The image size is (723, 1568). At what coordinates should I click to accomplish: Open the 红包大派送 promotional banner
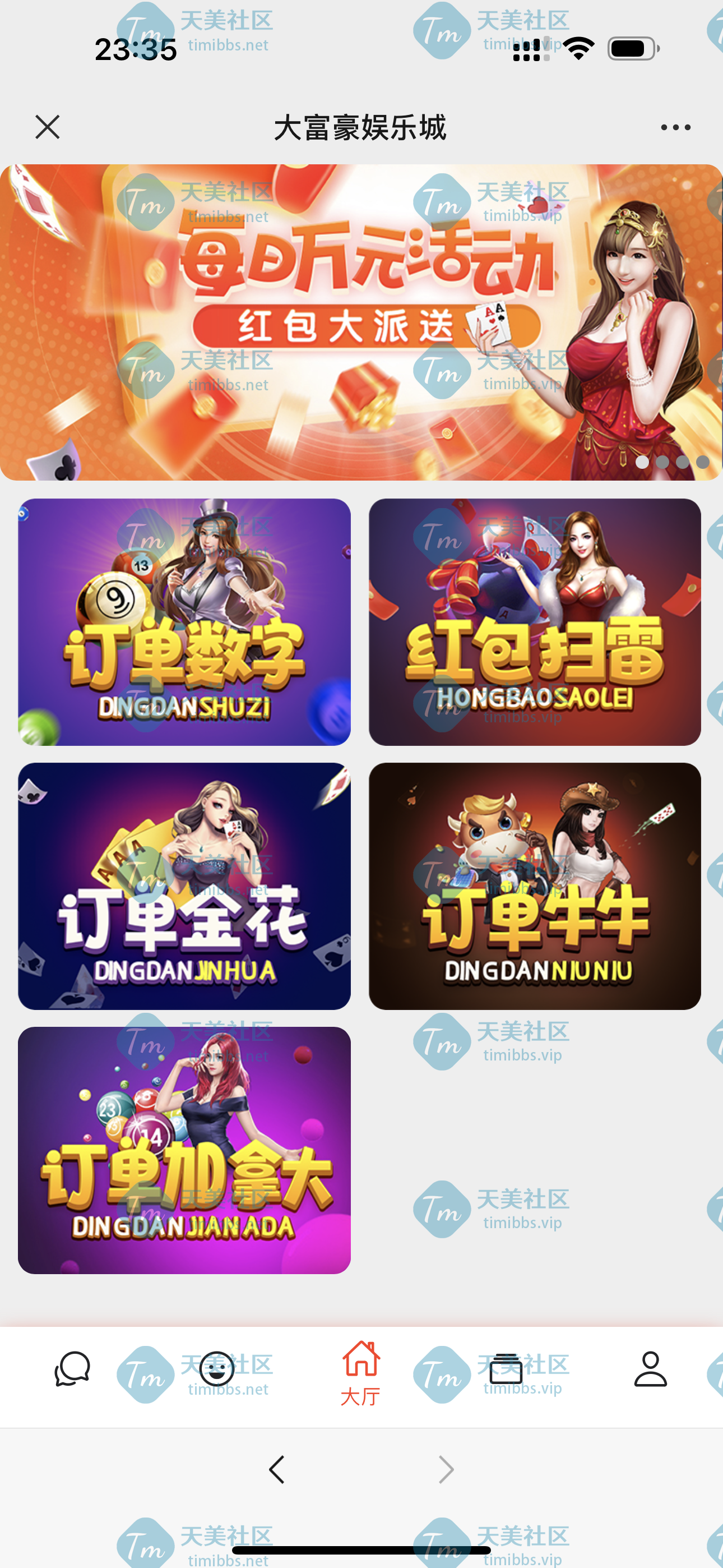[x=361, y=322]
